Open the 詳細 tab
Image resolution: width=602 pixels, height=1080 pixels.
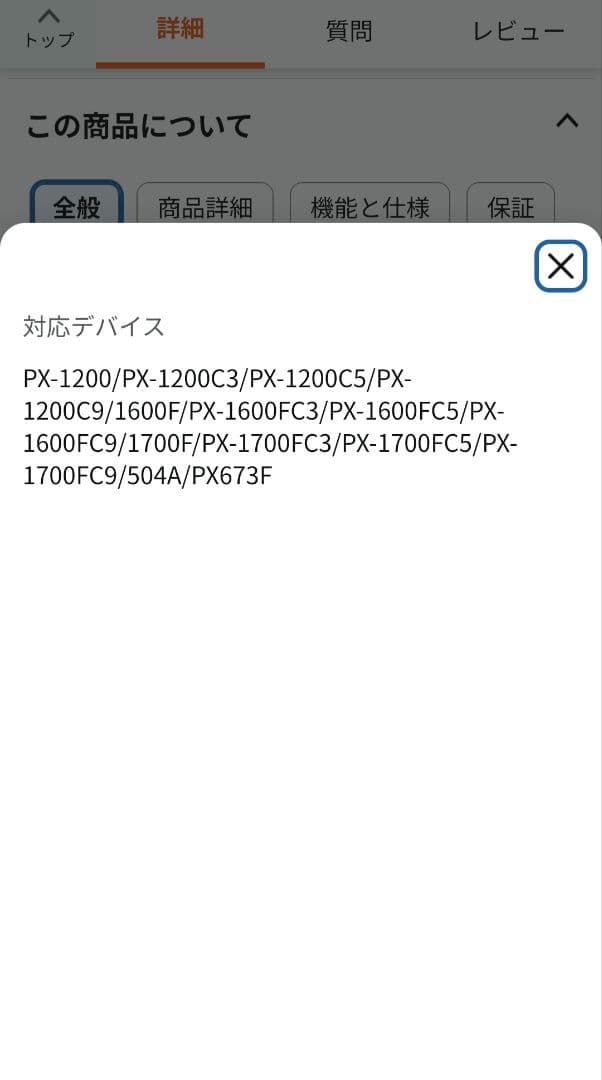click(180, 29)
